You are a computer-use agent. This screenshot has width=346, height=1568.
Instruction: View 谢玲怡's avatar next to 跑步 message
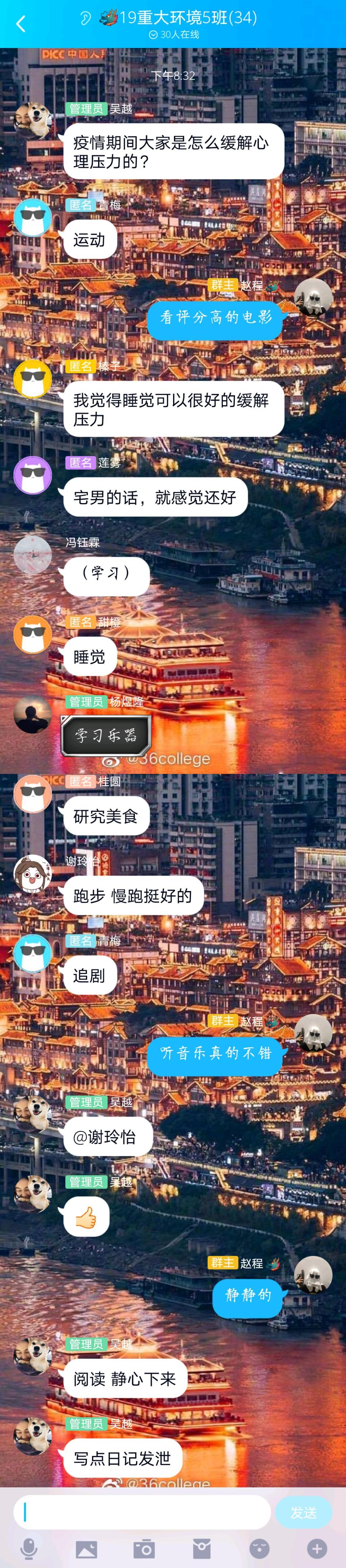point(33,873)
